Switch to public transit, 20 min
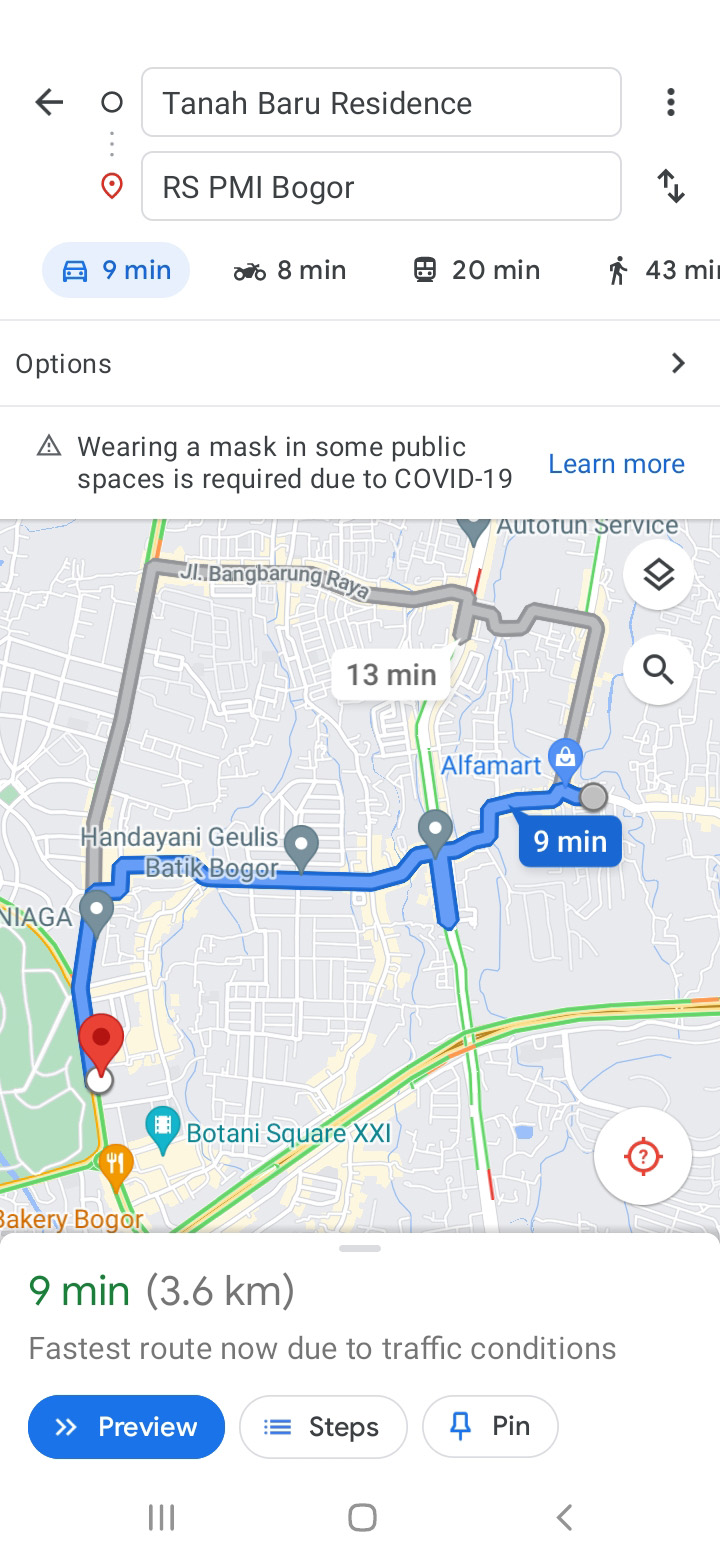Image resolution: width=720 pixels, height=1560 pixels. click(x=477, y=270)
